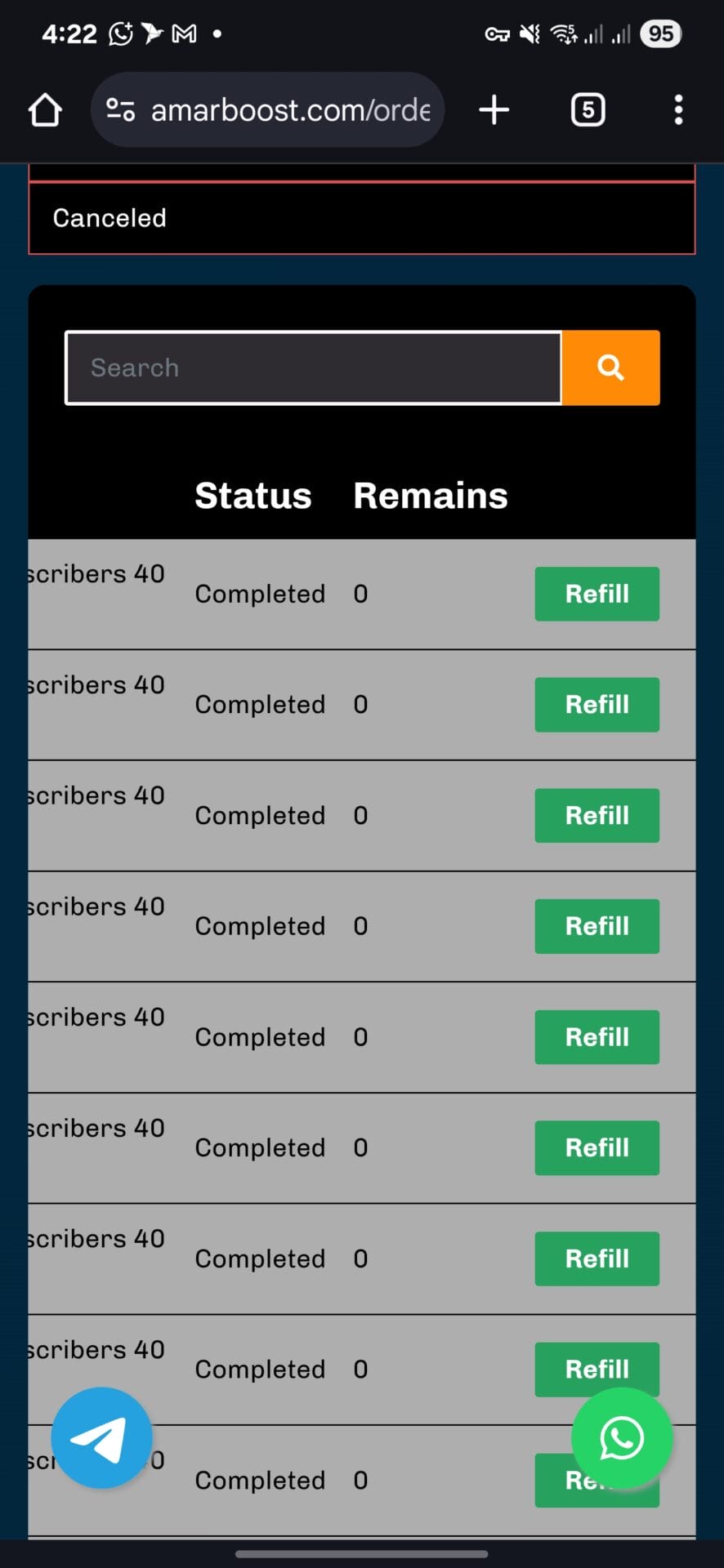This screenshot has height=1568, width=724.
Task: Open a new browser tab
Action: pos(494,109)
